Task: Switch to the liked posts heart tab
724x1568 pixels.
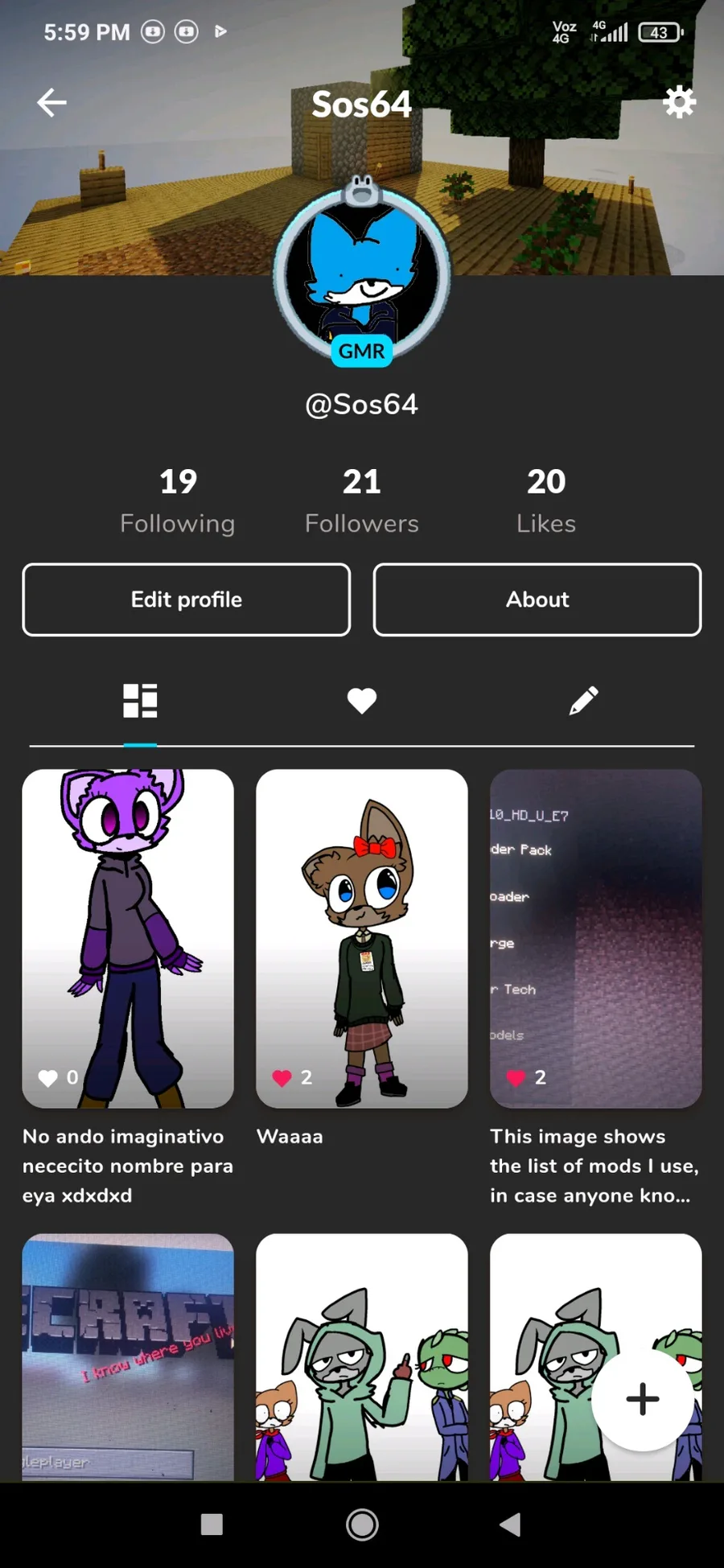Action: pyautogui.click(x=362, y=701)
